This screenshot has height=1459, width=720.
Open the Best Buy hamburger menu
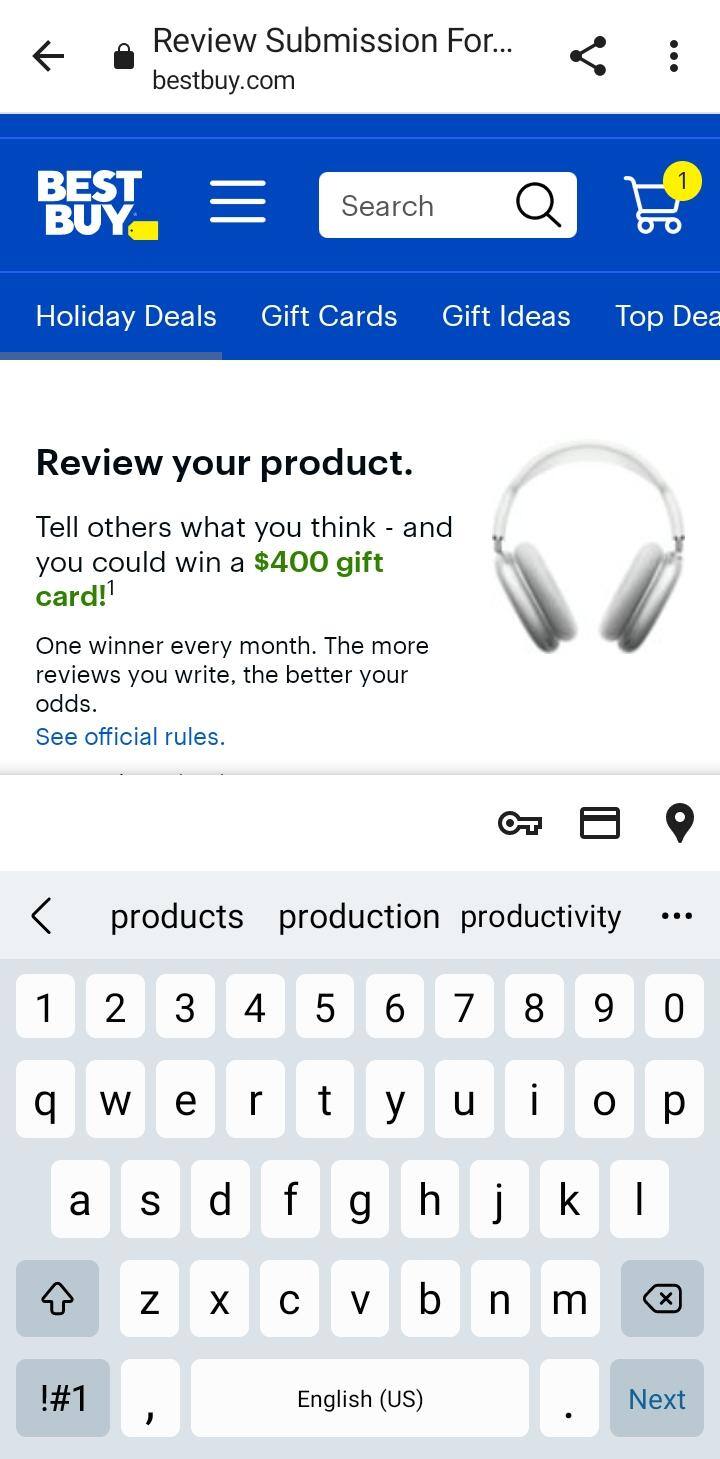coord(238,201)
